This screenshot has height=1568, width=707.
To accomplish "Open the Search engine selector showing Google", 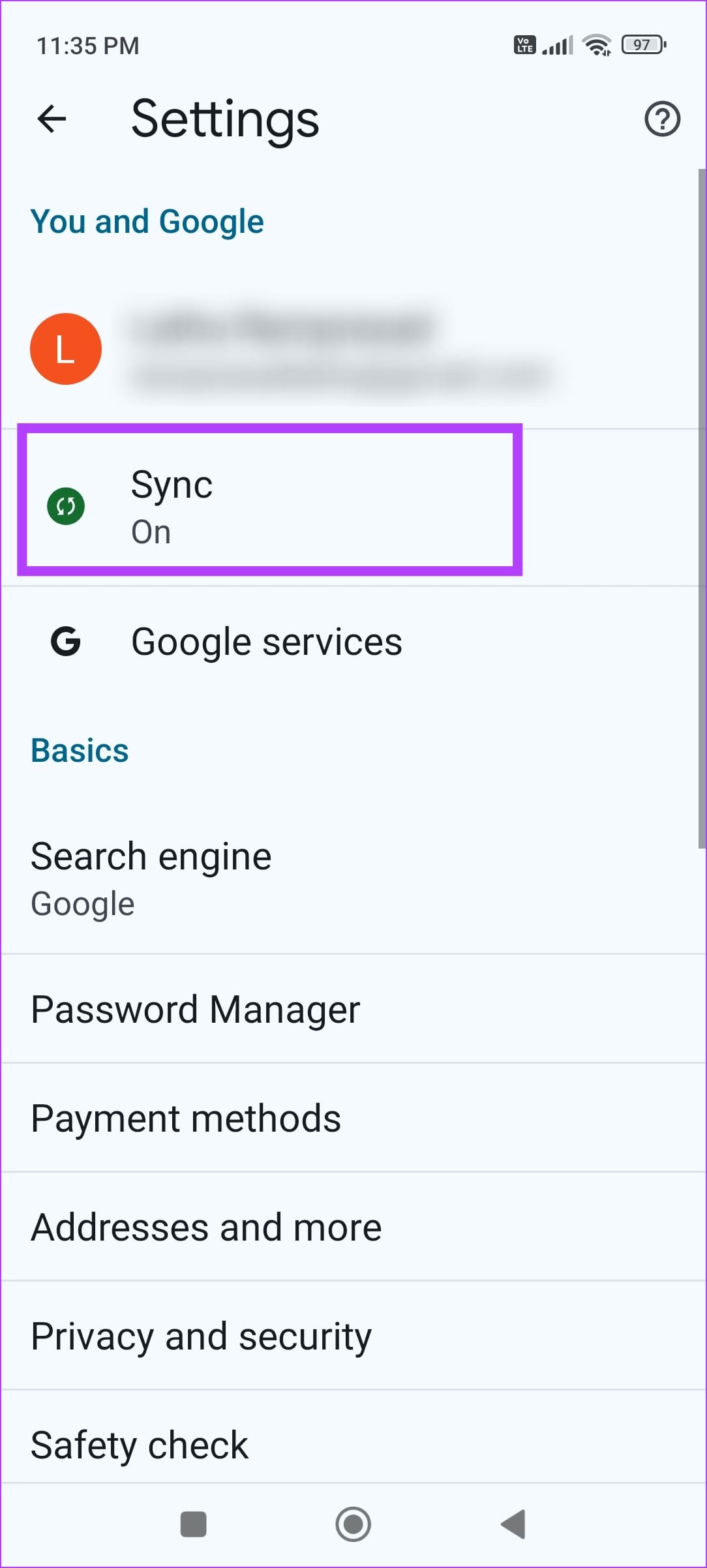I will (x=151, y=877).
